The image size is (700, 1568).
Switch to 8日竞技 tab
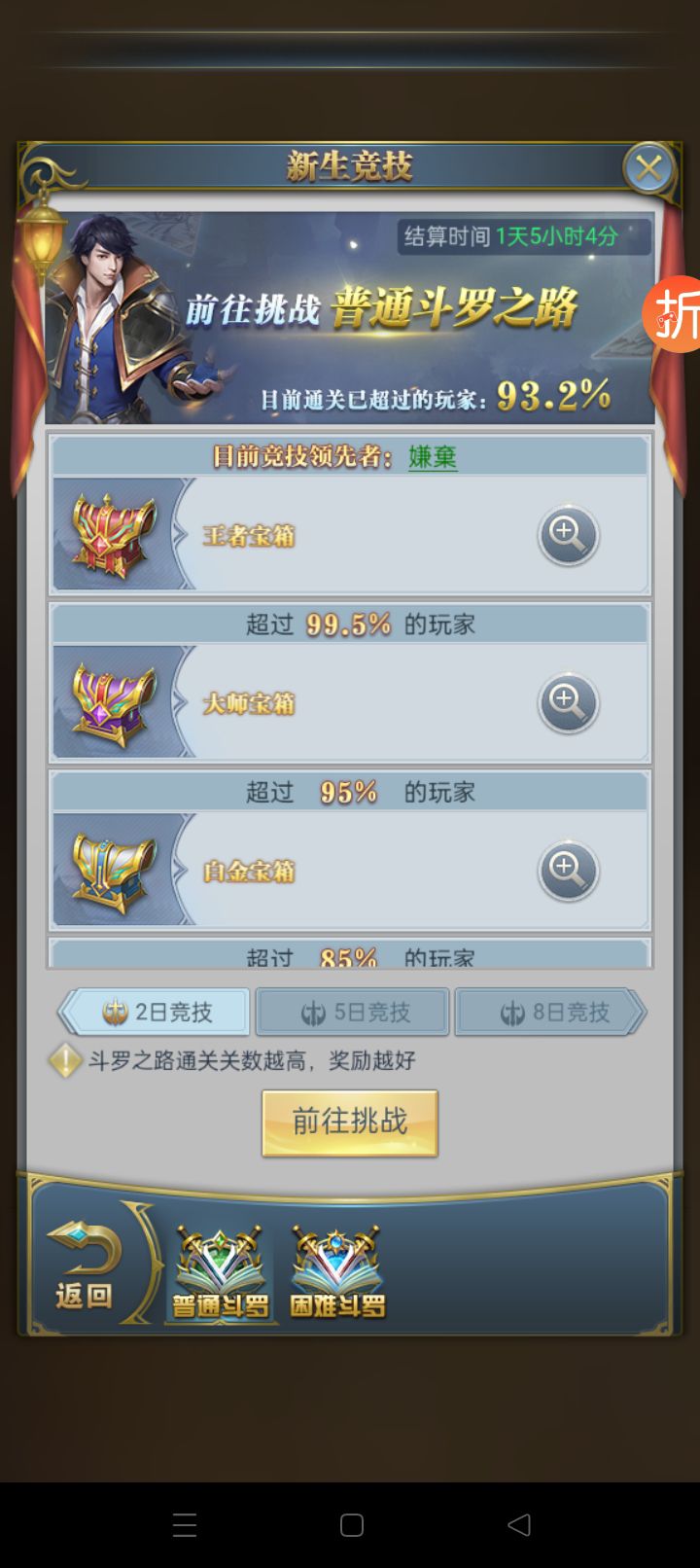point(551,1013)
